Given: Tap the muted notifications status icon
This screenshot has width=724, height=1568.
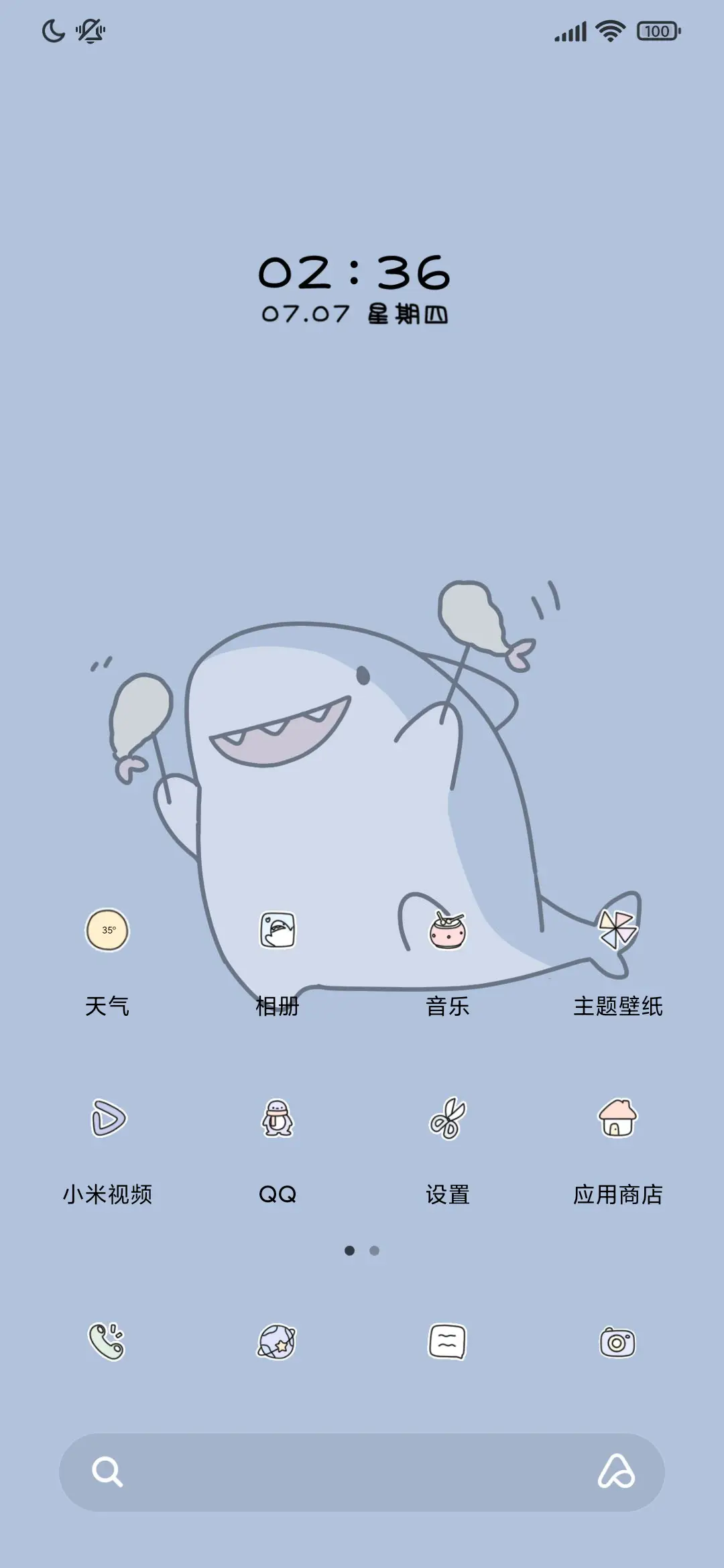Looking at the screenshot, I should tap(90, 29).
